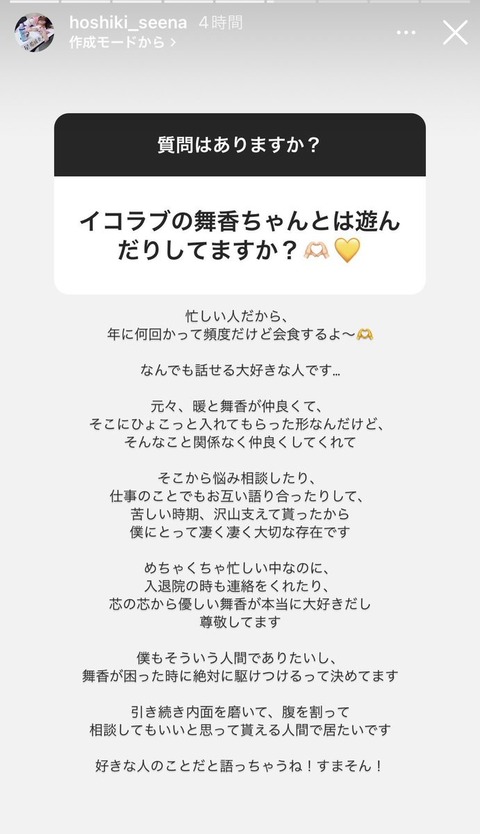This screenshot has height=834, width=480.
Task: Open hoshiki_seena's profile picture
Action: pyautogui.click(x=34, y=33)
